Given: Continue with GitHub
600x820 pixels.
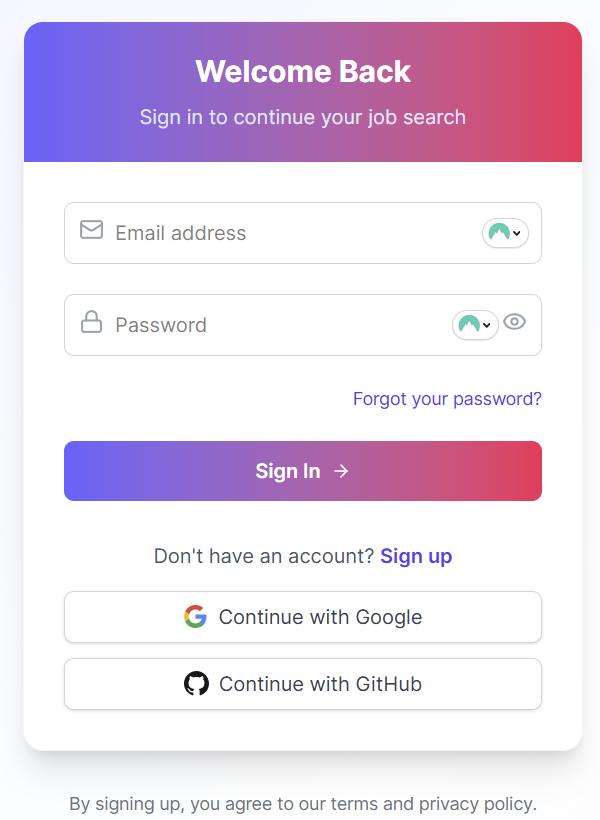Looking at the screenshot, I should 302,684.
